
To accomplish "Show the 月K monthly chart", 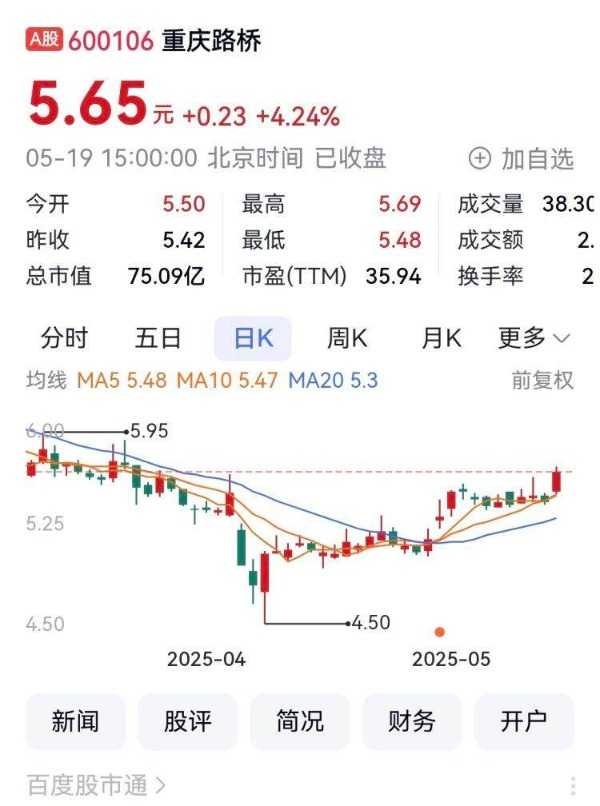I will [x=441, y=338].
